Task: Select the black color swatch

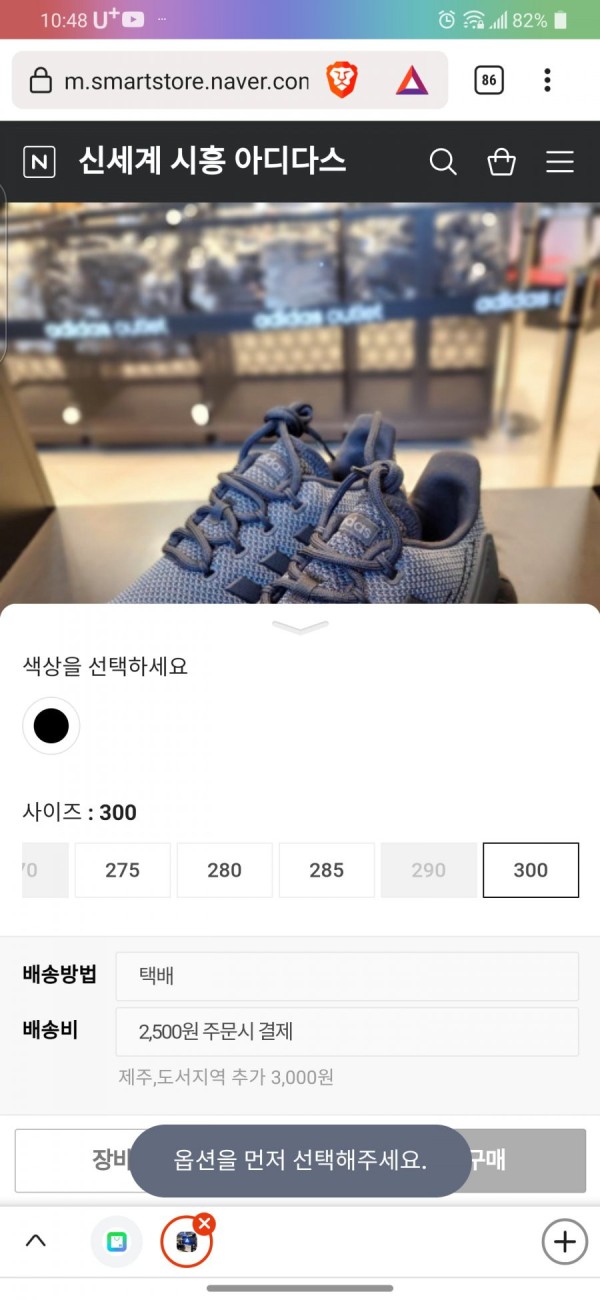Action: [x=51, y=726]
